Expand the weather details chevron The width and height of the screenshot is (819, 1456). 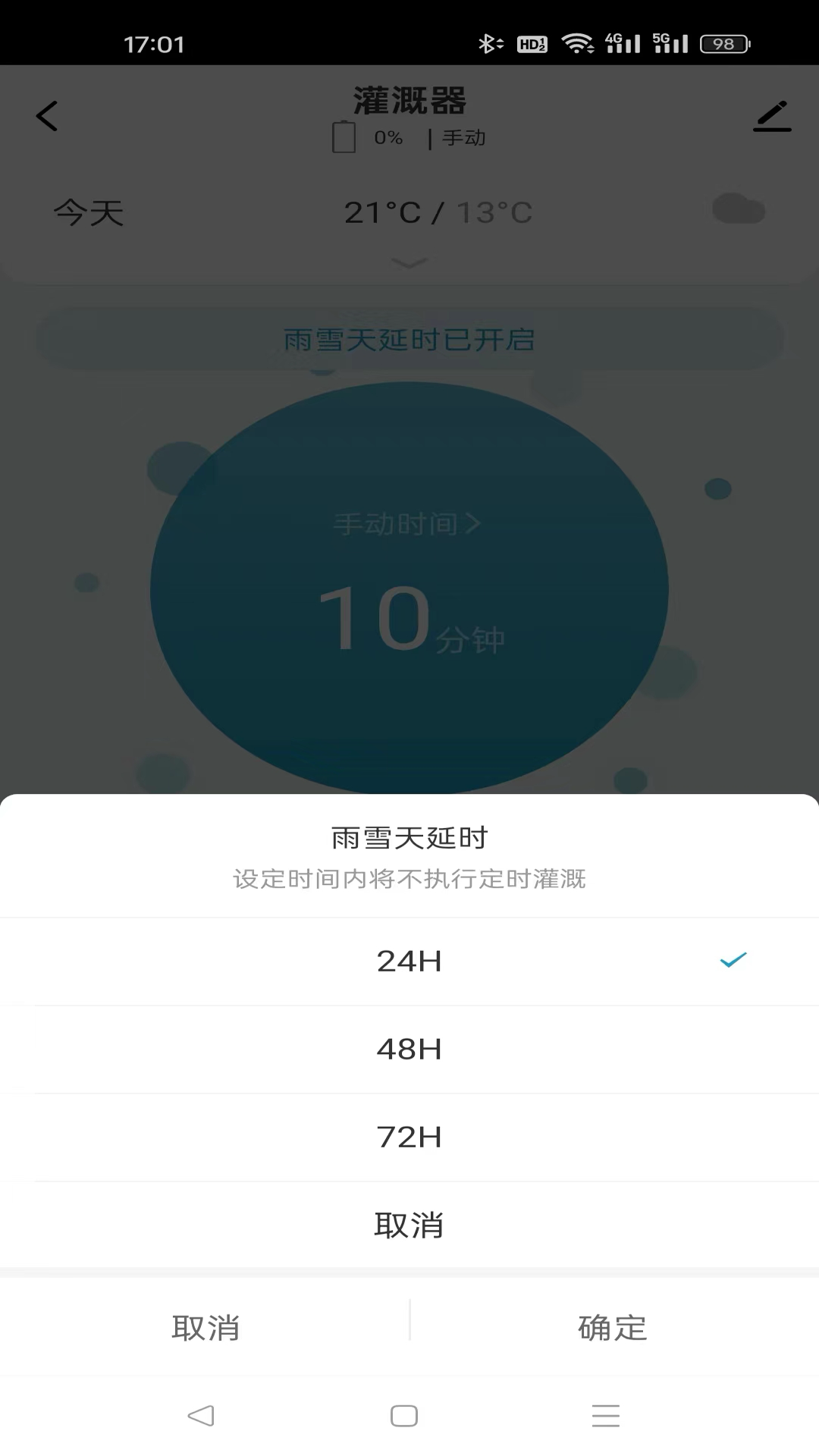click(x=409, y=264)
